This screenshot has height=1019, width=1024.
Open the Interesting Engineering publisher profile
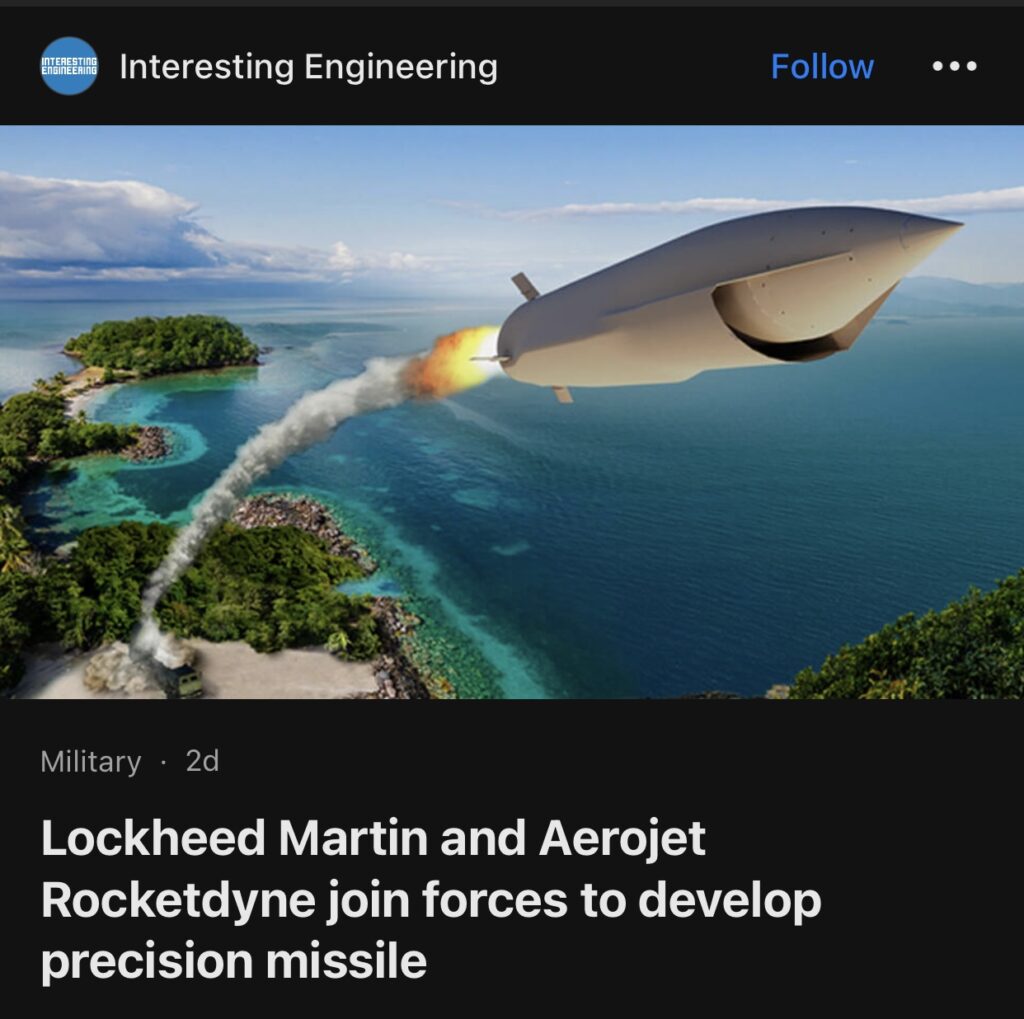click(307, 67)
